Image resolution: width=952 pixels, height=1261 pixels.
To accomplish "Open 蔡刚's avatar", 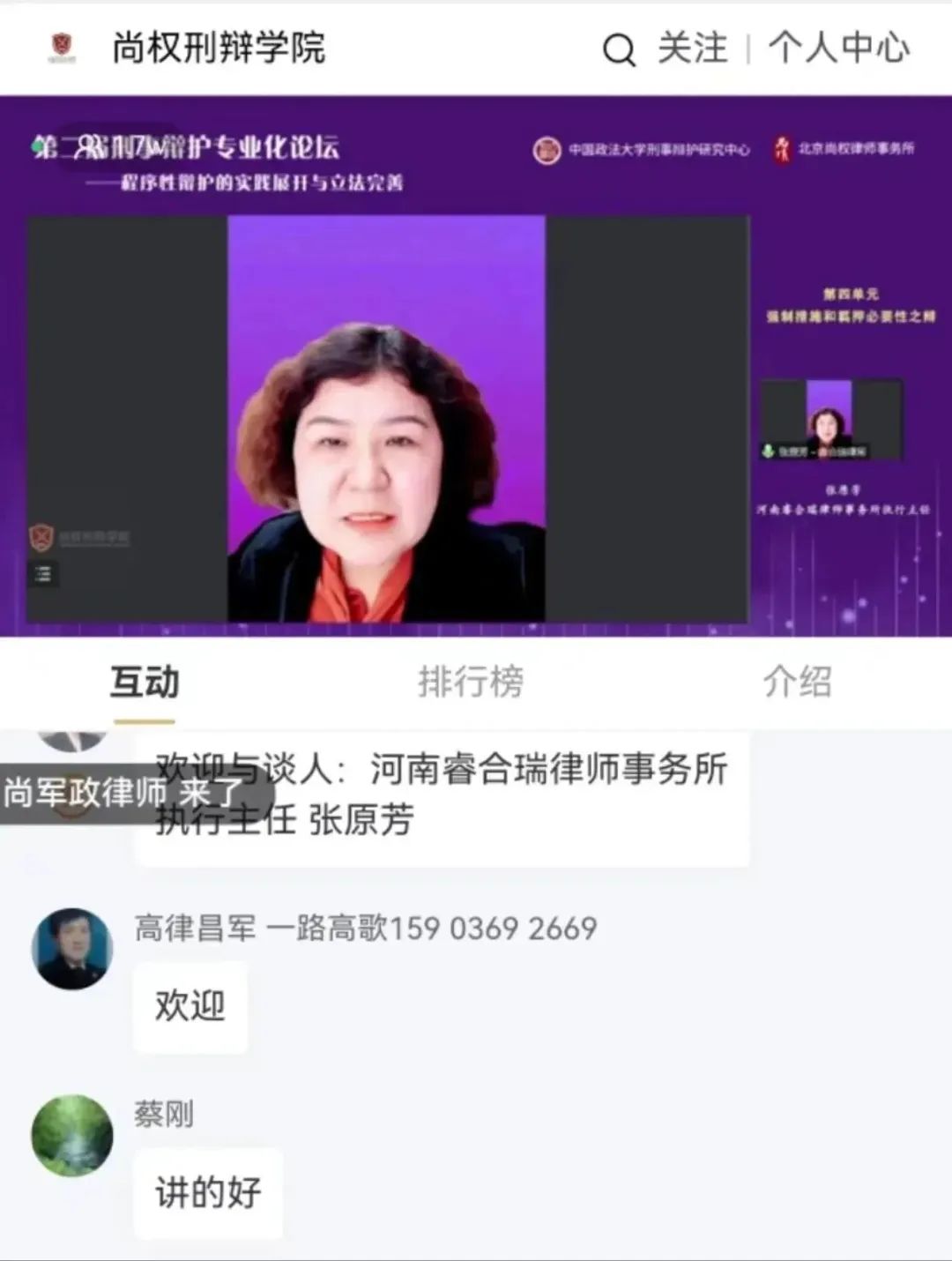I will [x=72, y=1136].
